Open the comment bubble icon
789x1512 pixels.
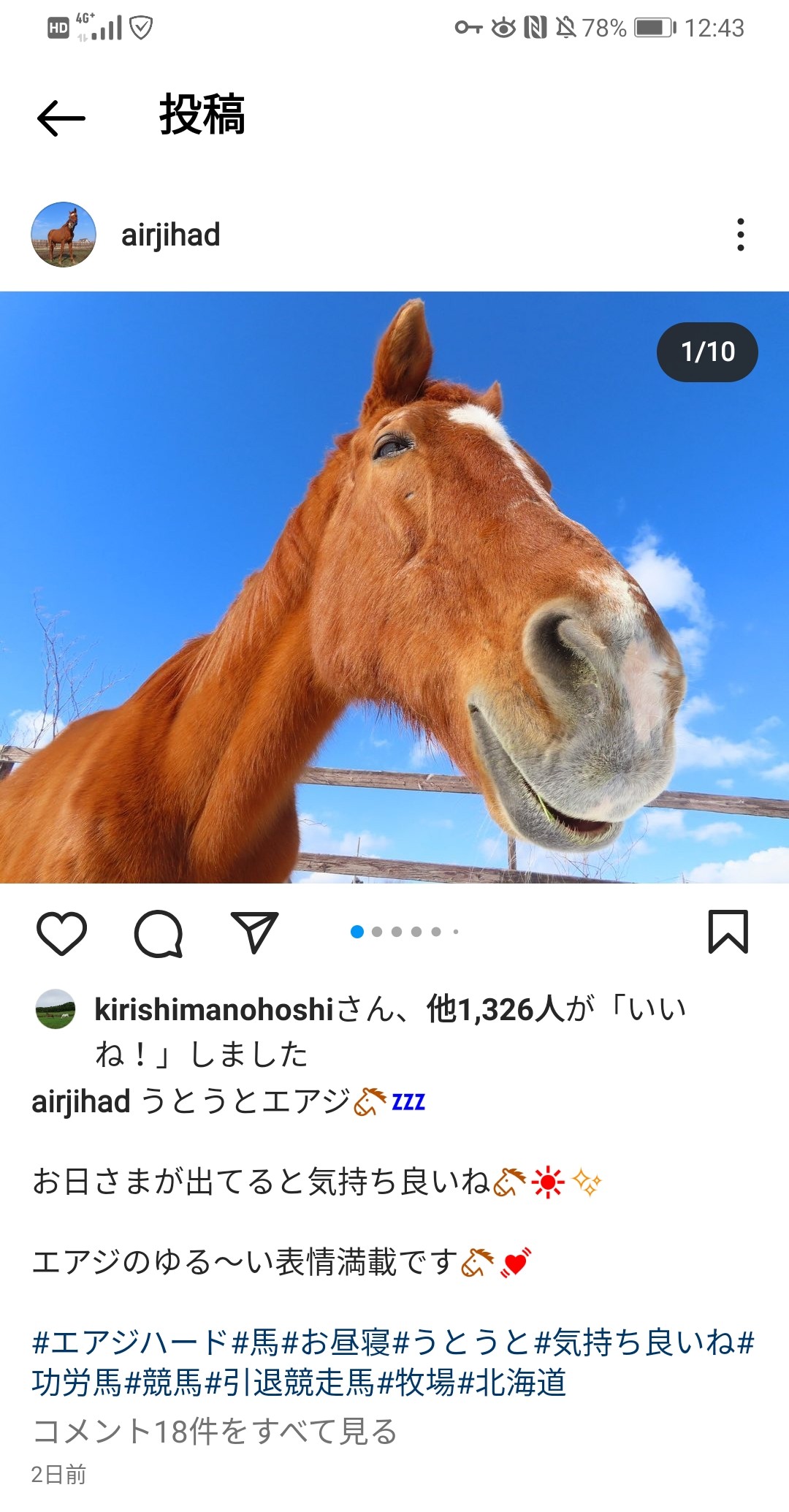click(x=159, y=933)
